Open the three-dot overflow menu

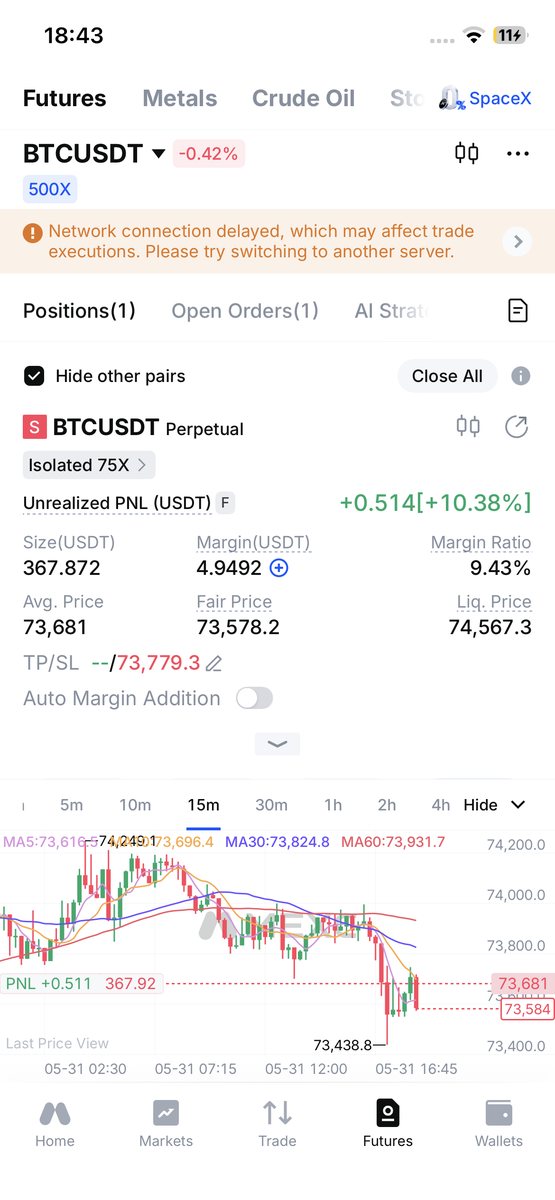point(518,154)
